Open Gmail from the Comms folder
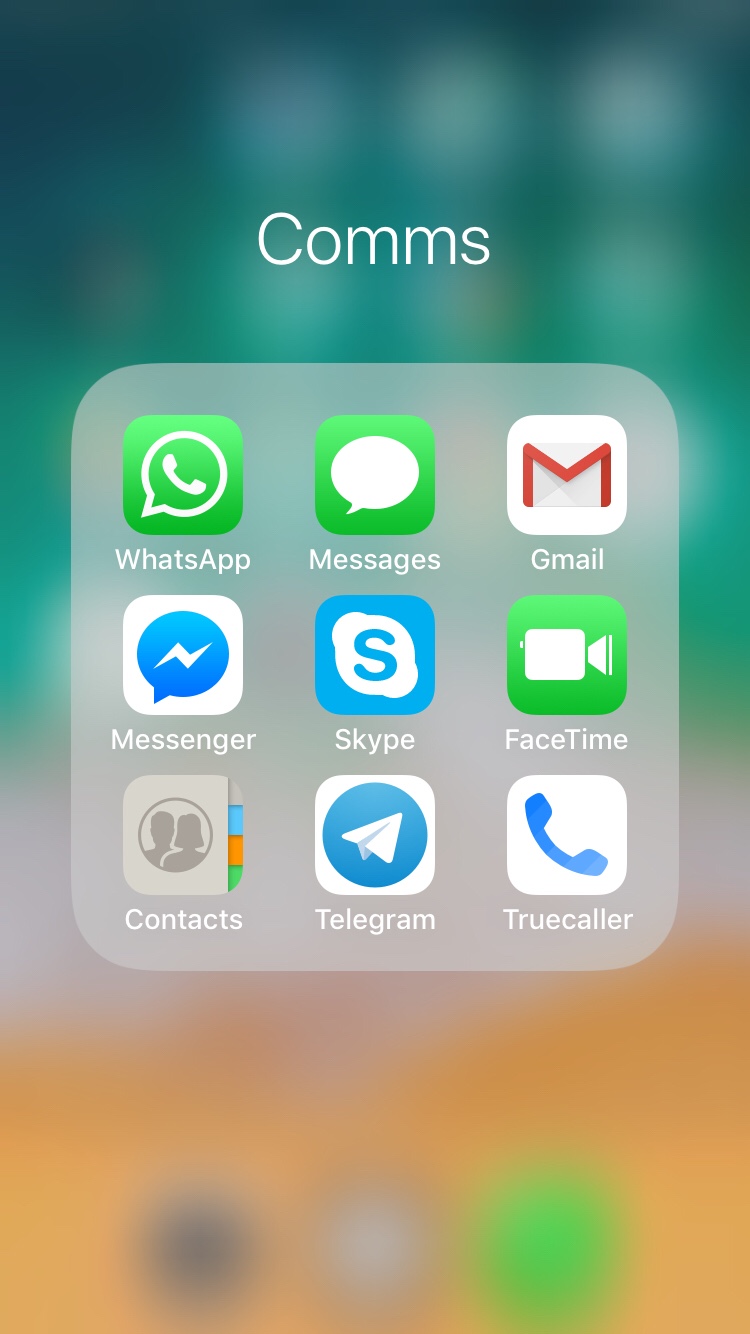This screenshot has height=1334, width=750. coord(567,475)
